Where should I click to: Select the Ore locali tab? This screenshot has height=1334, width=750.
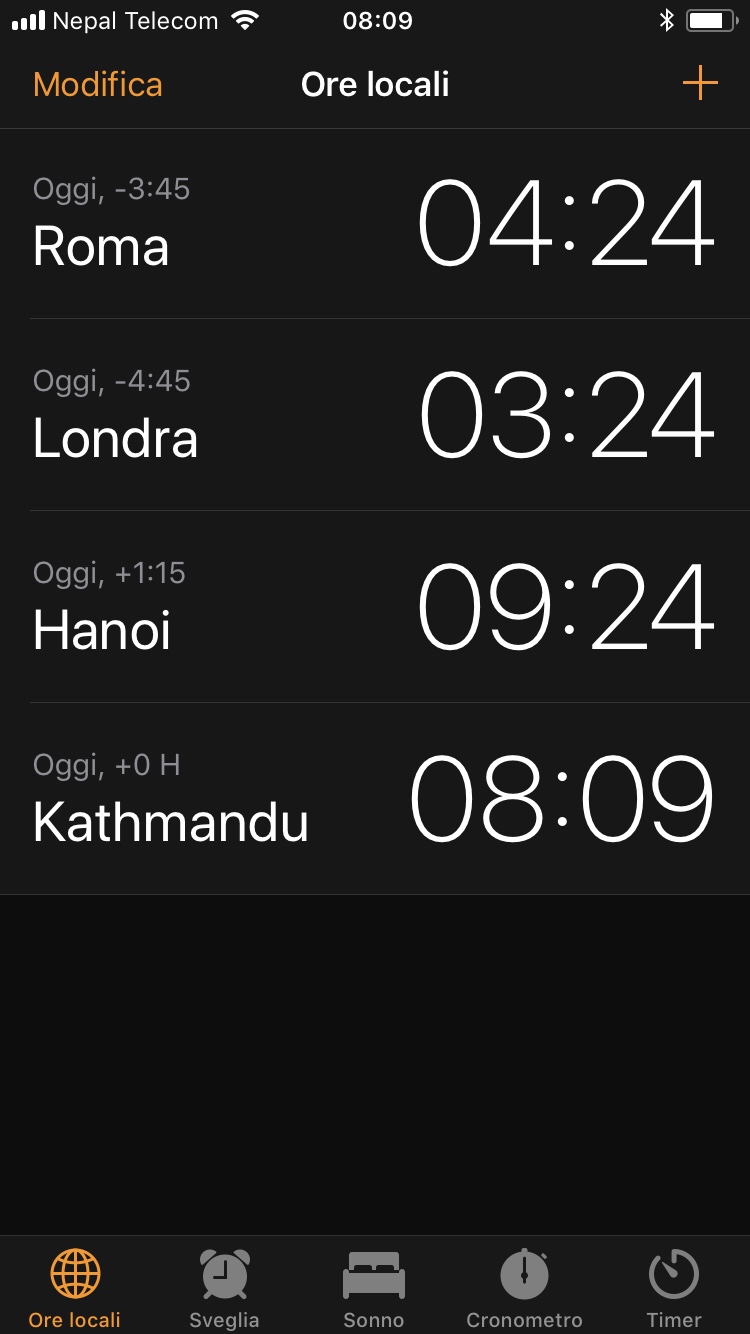pos(75,1286)
